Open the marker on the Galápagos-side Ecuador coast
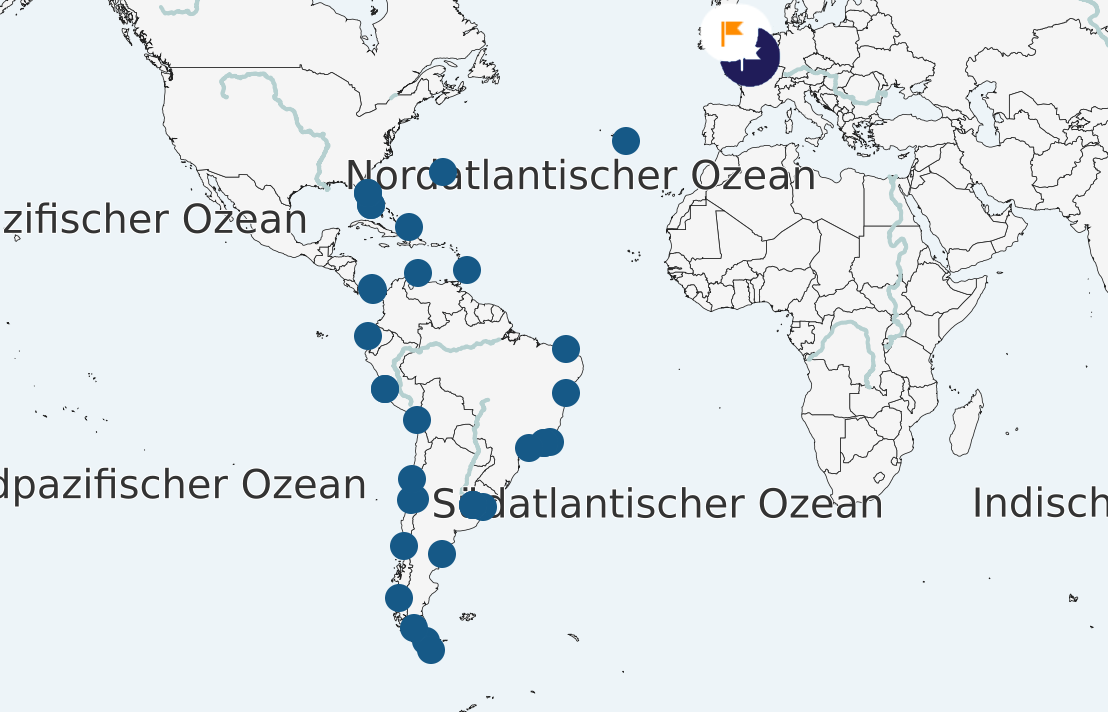 pyautogui.click(x=368, y=335)
